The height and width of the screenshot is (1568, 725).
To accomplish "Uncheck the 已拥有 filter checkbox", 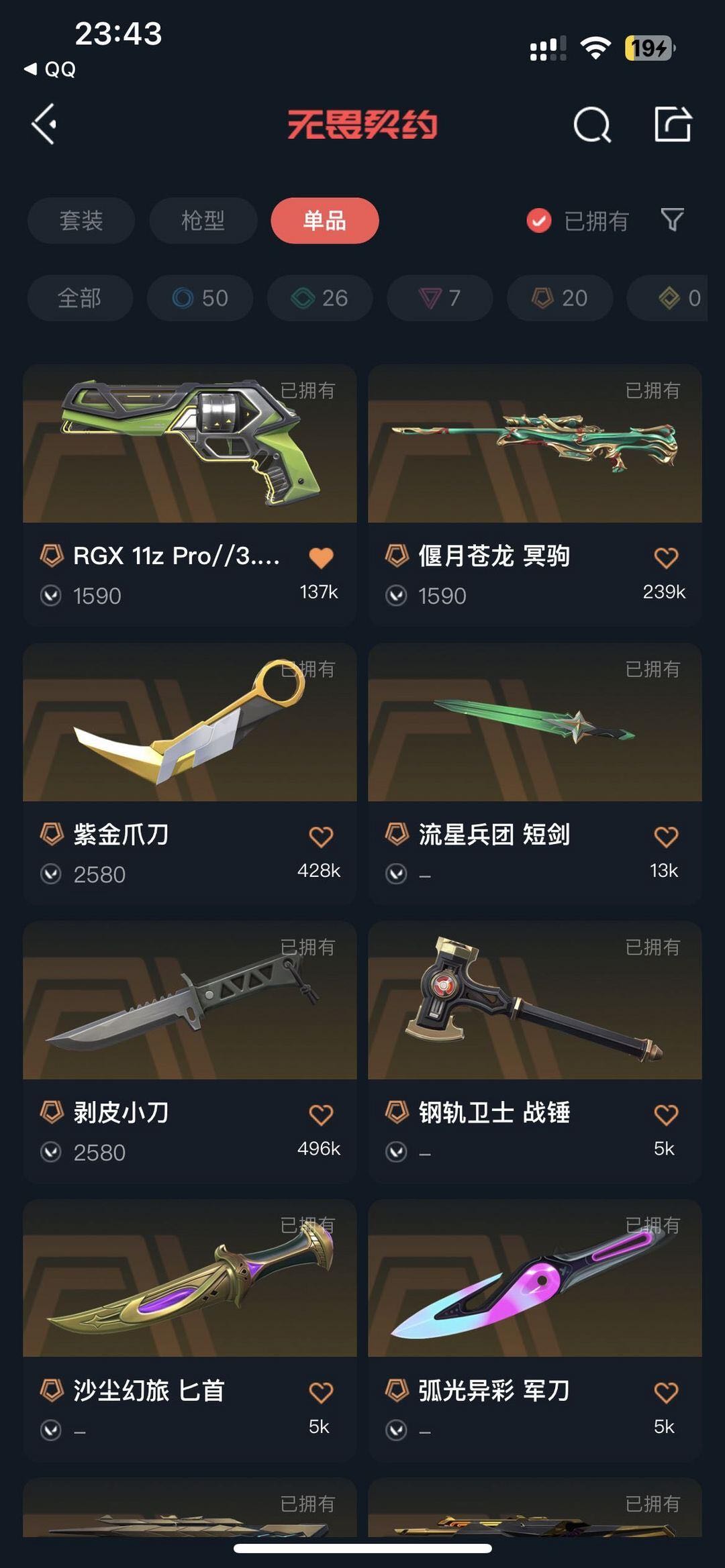I will coord(539,220).
